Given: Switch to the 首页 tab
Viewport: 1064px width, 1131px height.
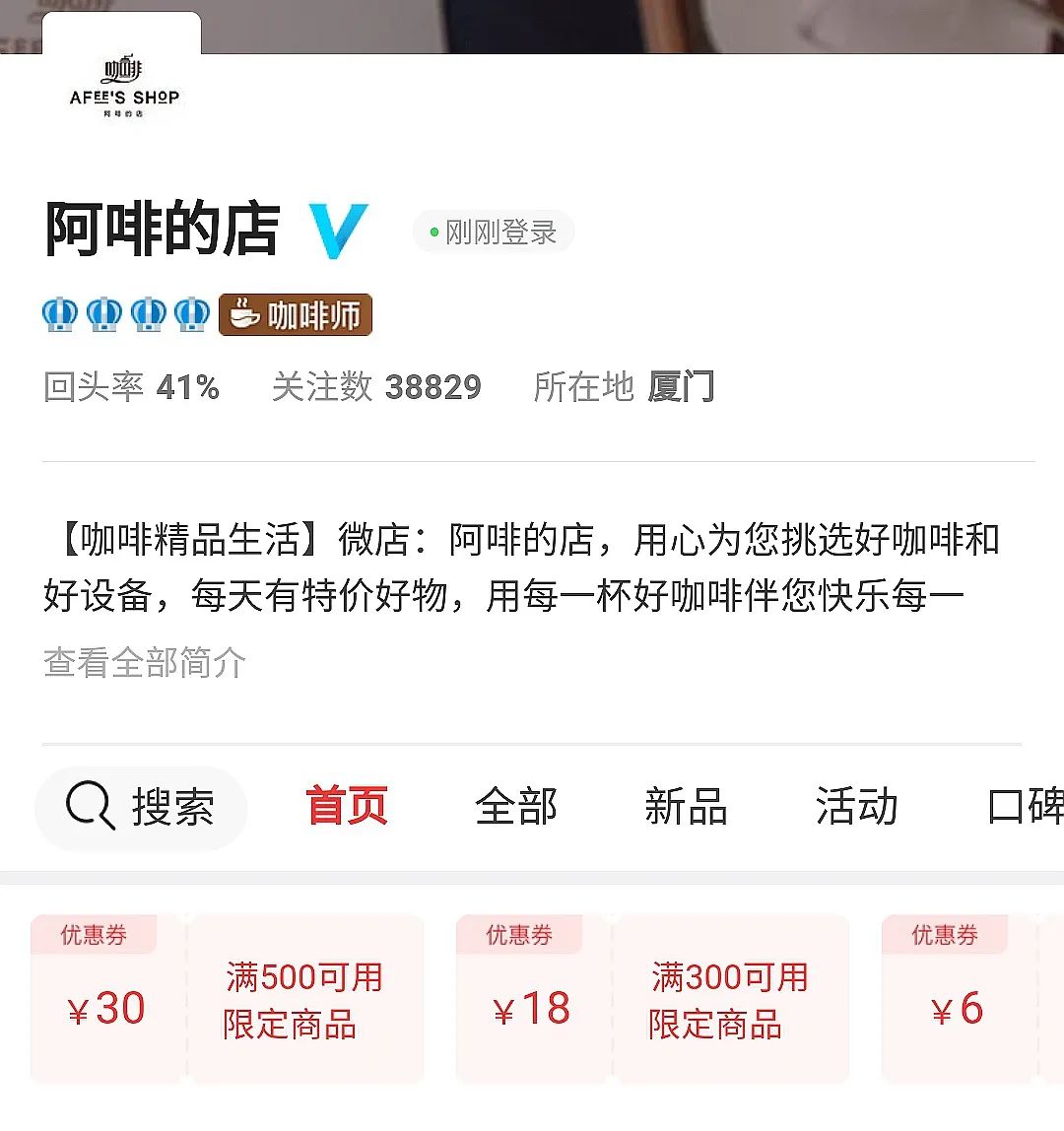Looking at the screenshot, I should pos(347,806).
